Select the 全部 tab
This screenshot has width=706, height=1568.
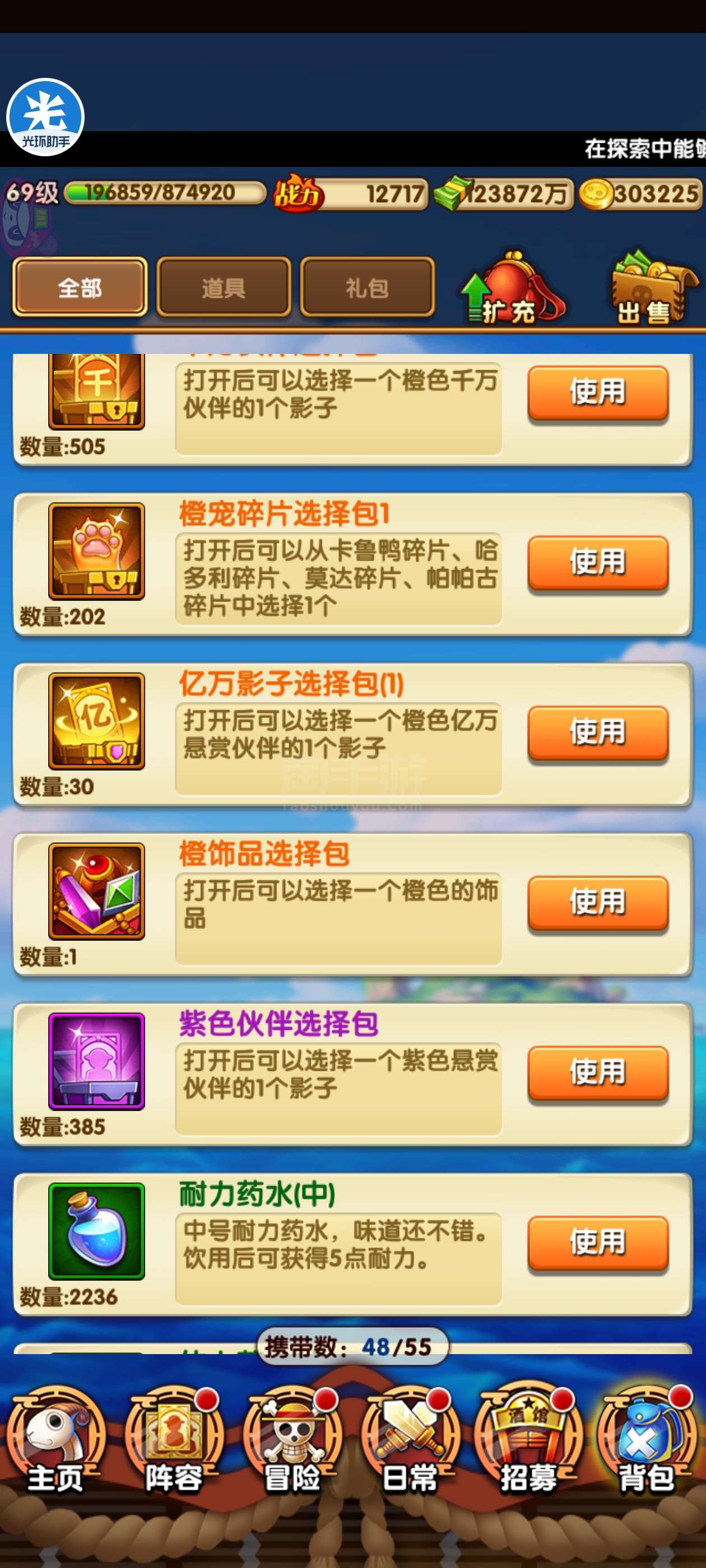[x=80, y=287]
